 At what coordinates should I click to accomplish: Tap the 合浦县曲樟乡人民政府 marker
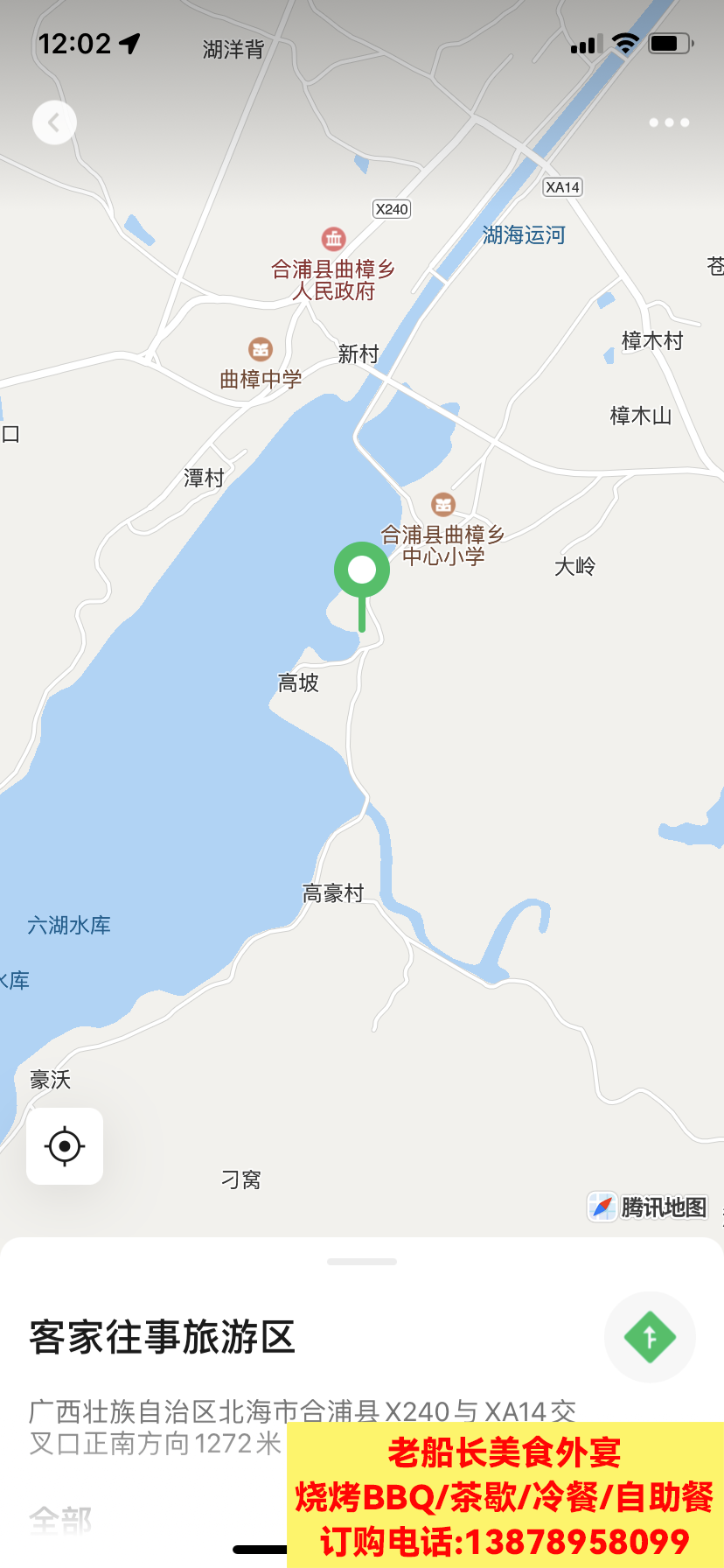[x=334, y=238]
